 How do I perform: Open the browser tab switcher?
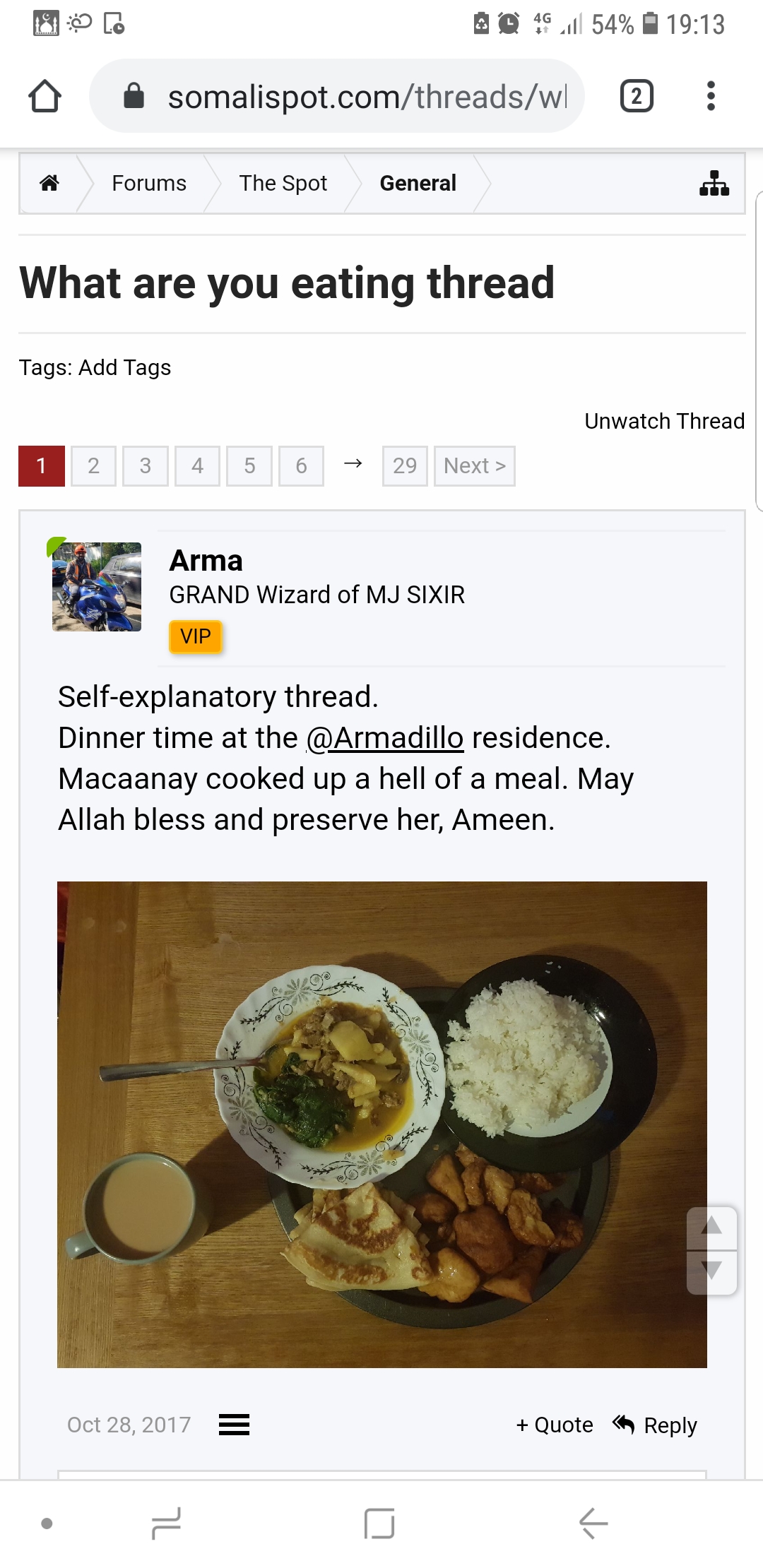pyautogui.click(x=636, y=96)
